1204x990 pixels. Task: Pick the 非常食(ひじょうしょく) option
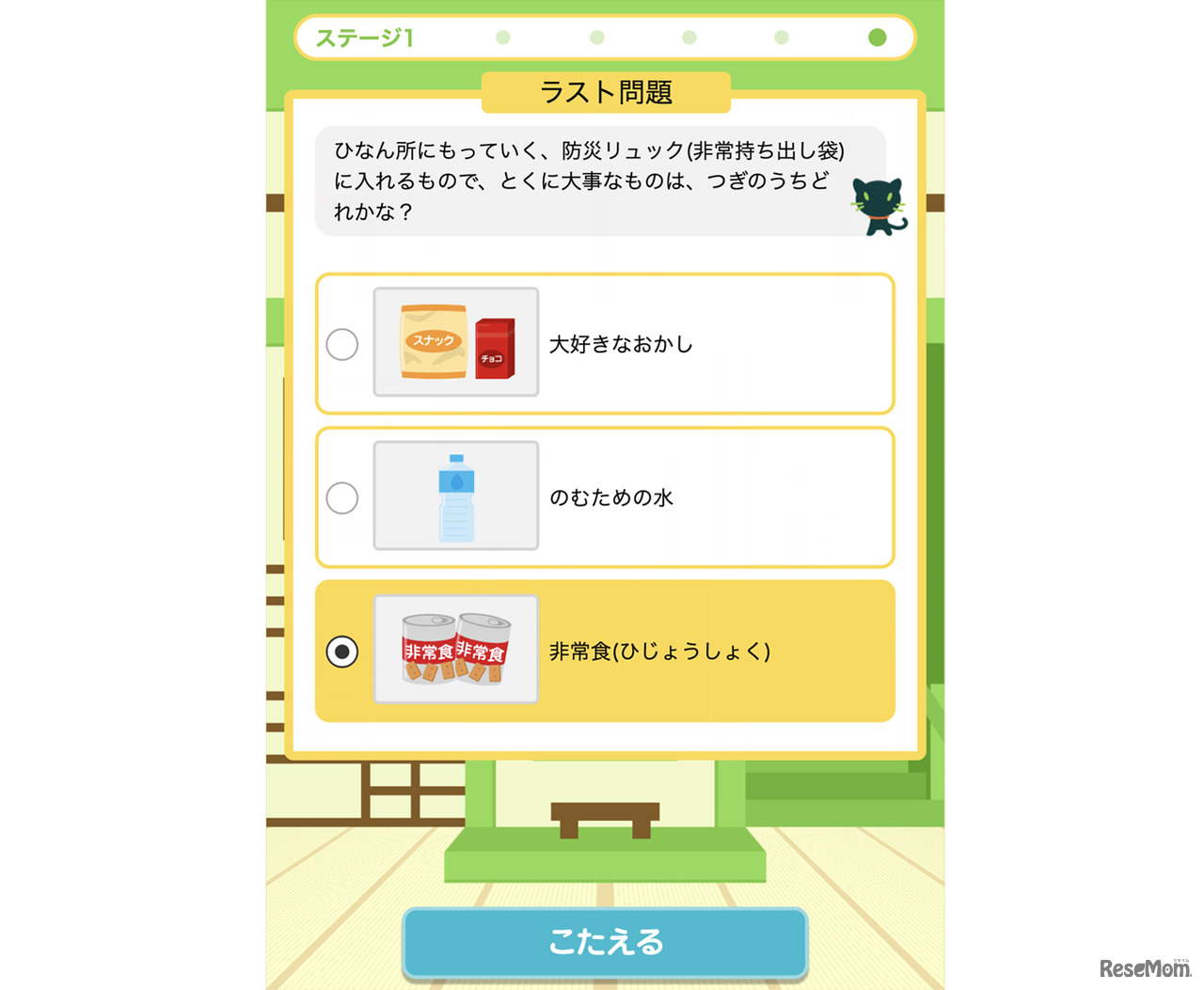tap(342, 652)
